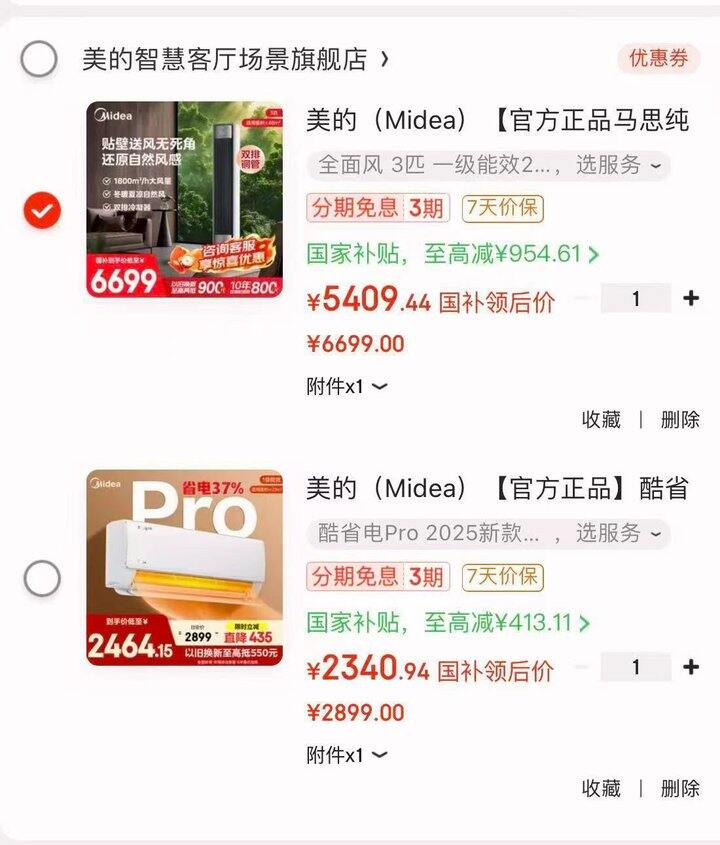Select the store checkbox for 美的智慧客厅场景旗舰店
This screenshot has height=845, width=720.
[x=37, y=58]
